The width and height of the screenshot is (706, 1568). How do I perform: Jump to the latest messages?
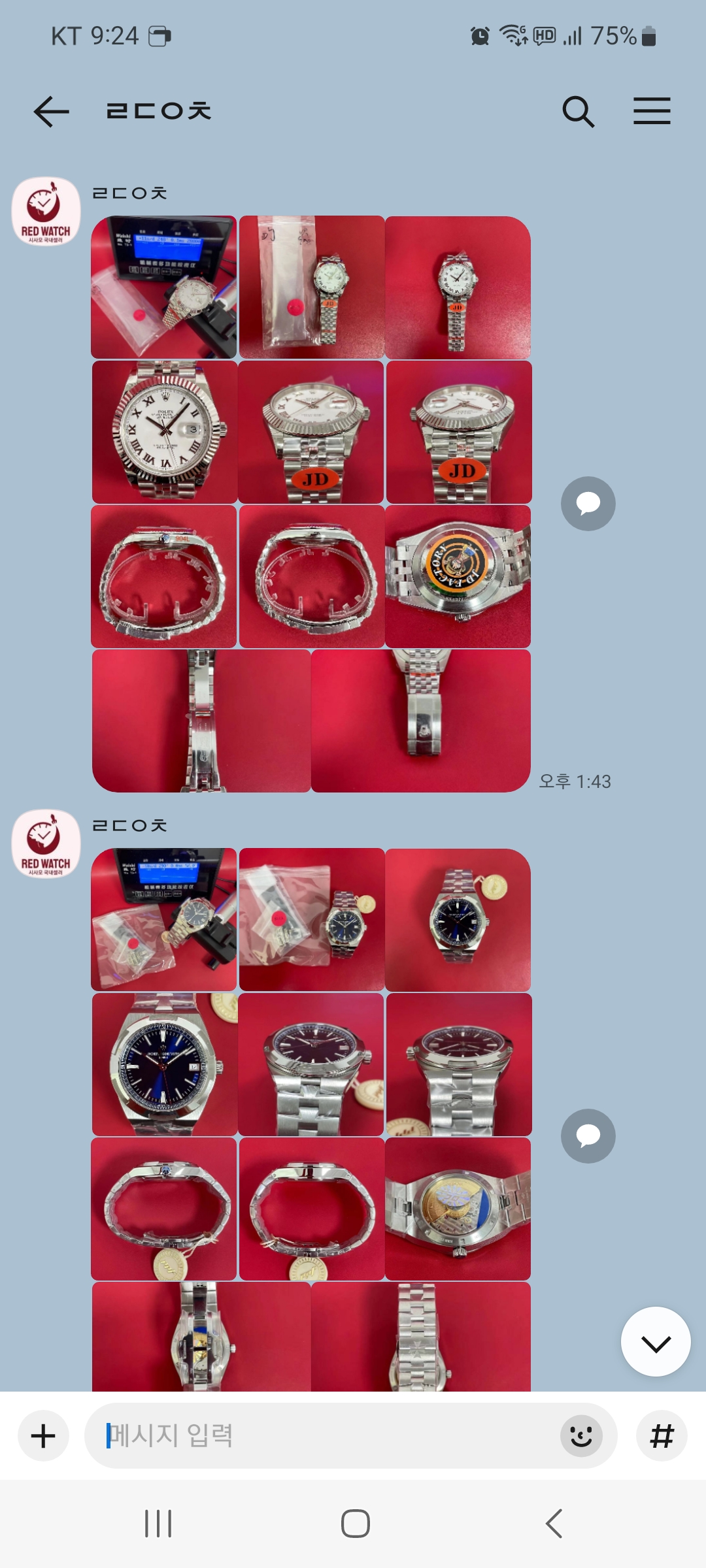click(x=655, y=1342)
